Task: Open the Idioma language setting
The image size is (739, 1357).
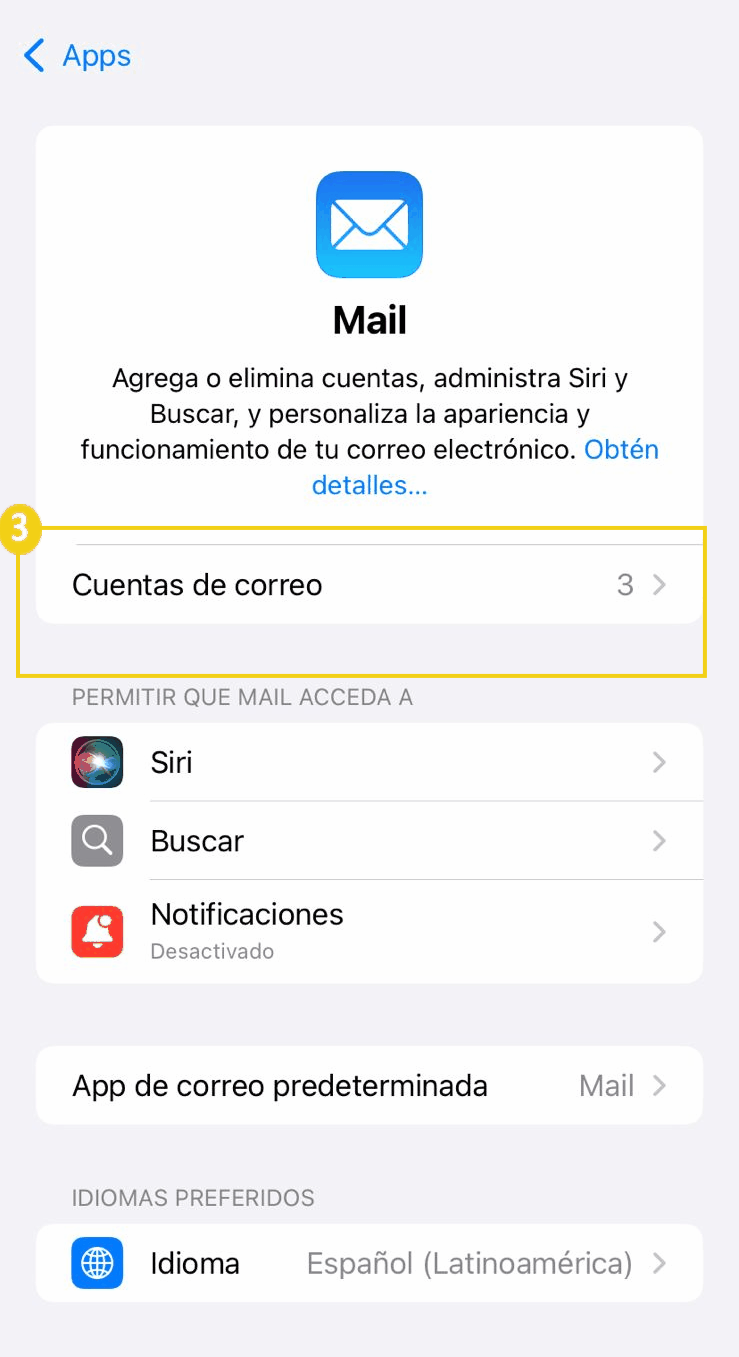Action: tap(369, 1264)
